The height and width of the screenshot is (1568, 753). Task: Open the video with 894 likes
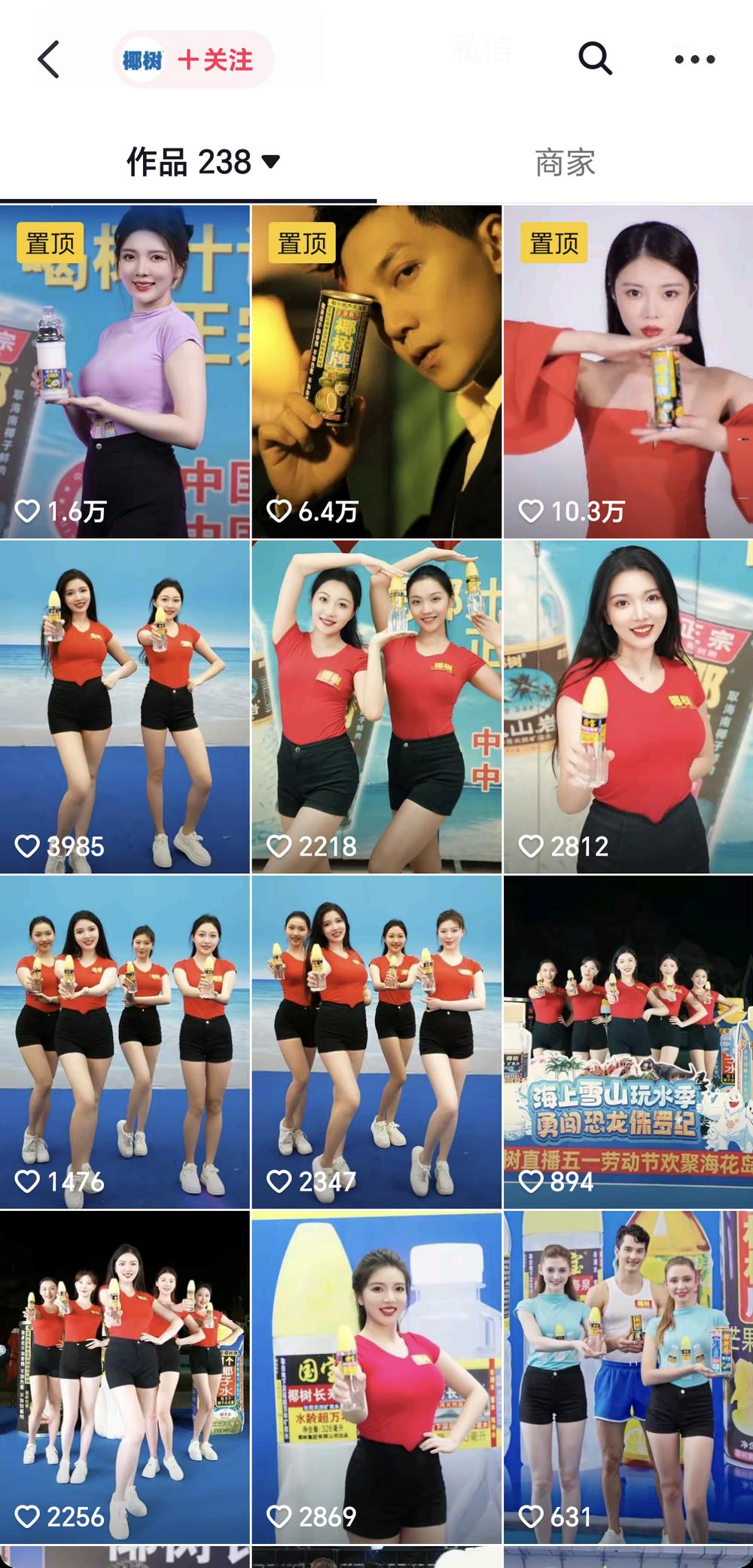pyautogui.click(x=628, y=1041)
